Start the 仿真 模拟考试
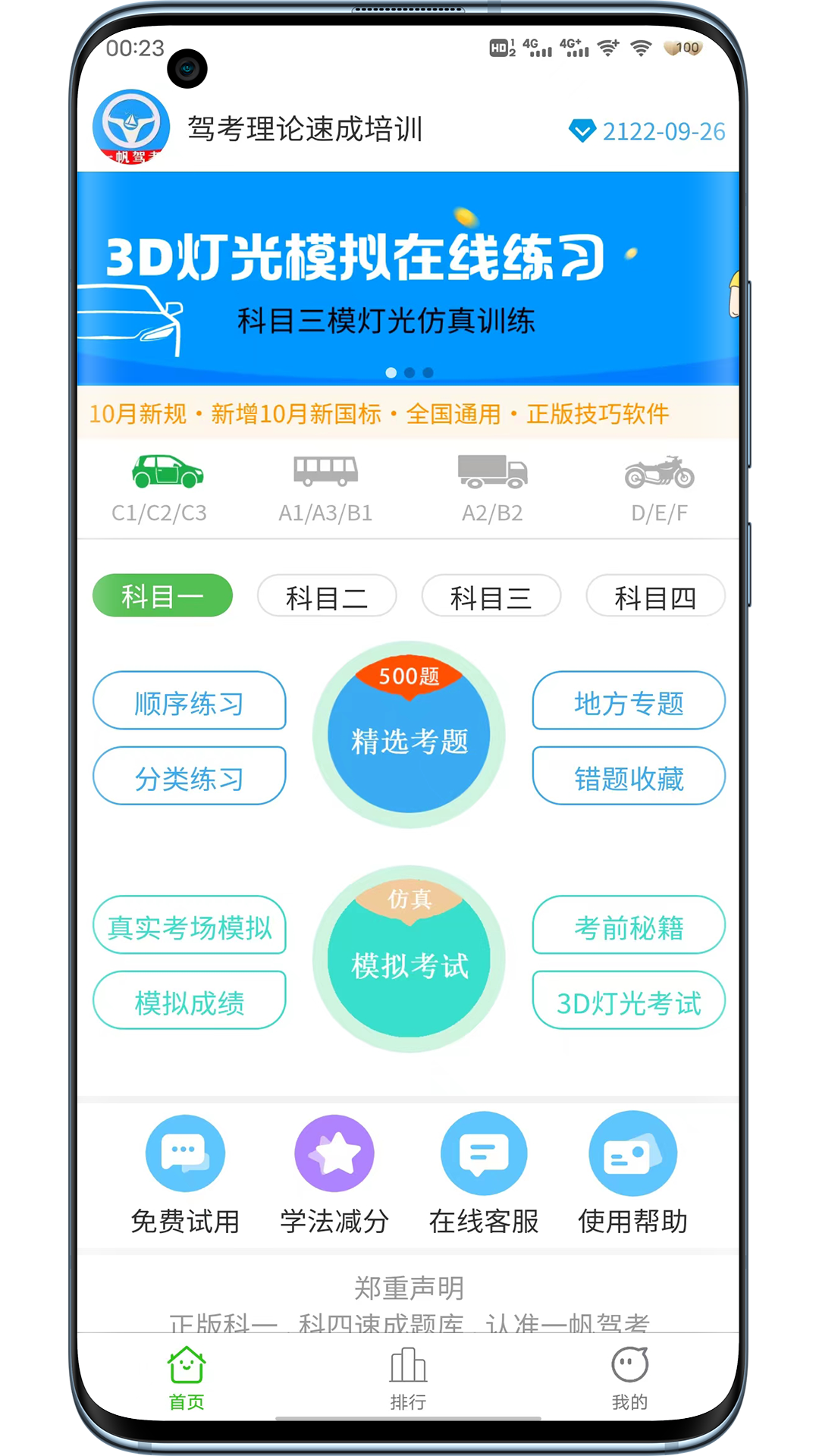 (x=409, y=960)
